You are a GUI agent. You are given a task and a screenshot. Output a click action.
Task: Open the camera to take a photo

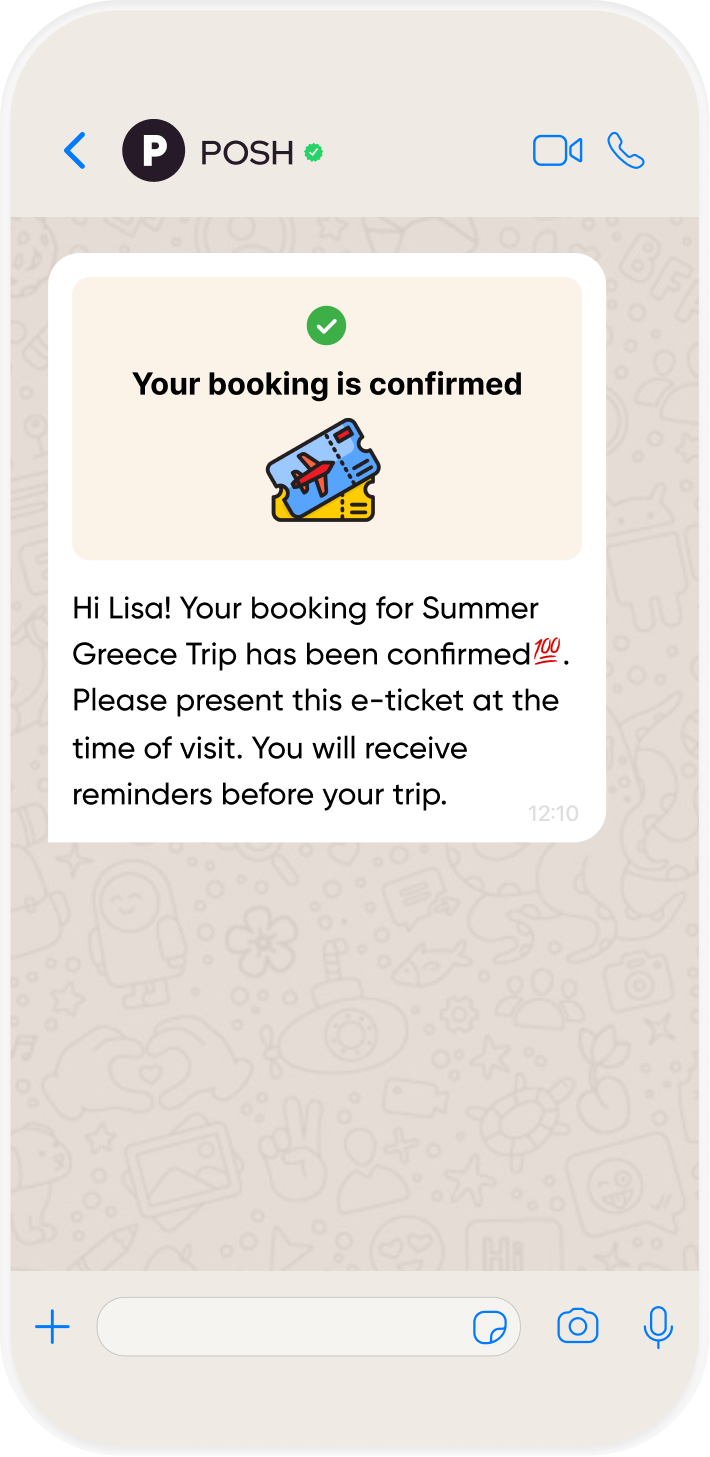coord(577,1327)
